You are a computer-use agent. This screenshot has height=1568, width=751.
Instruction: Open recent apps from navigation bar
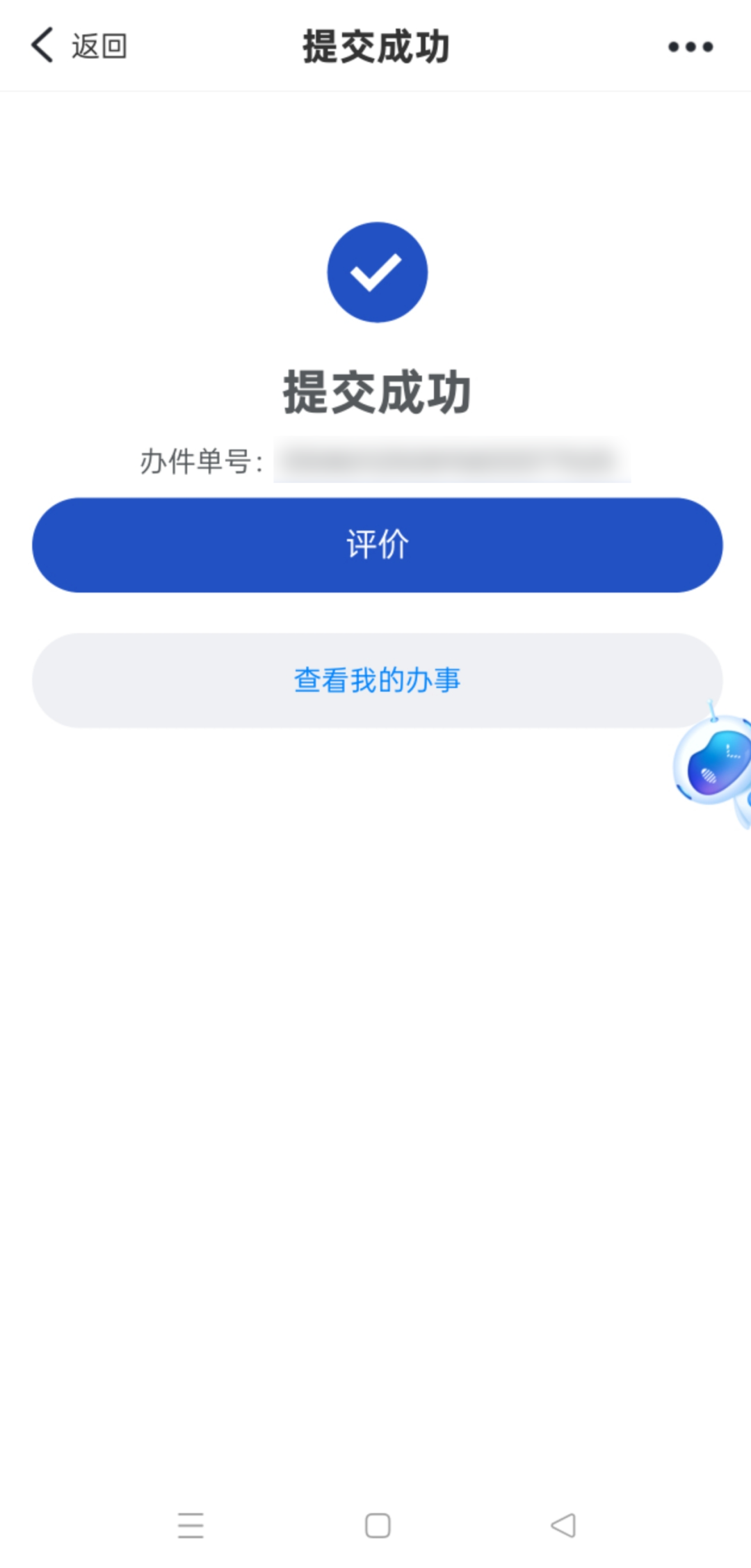tap(191, 1525)
